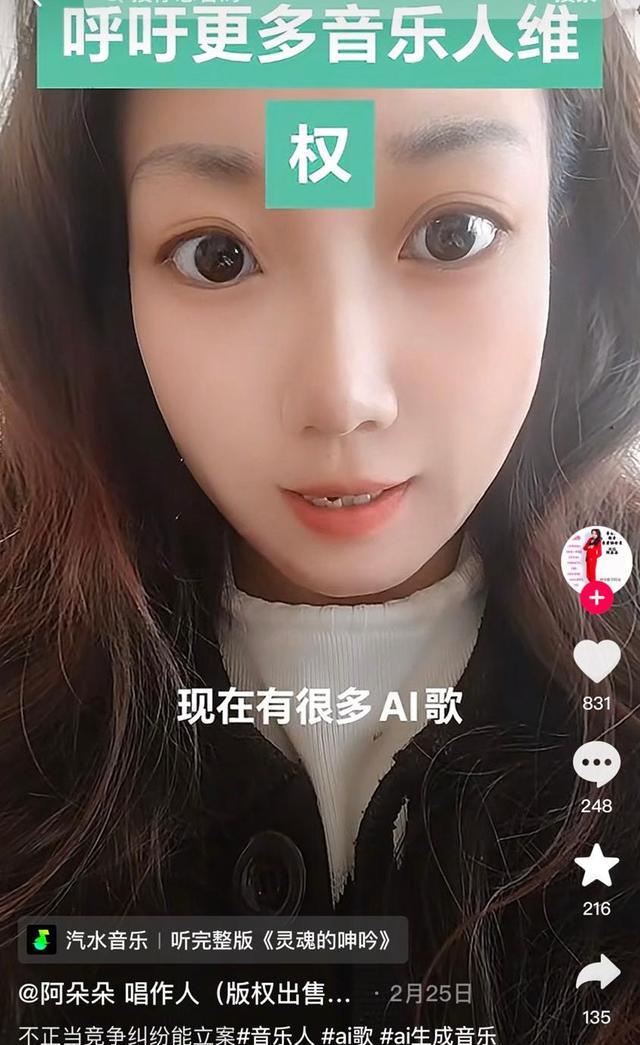
Task: Follow the creator via the red plus button
Action: (x=597, y=598)
